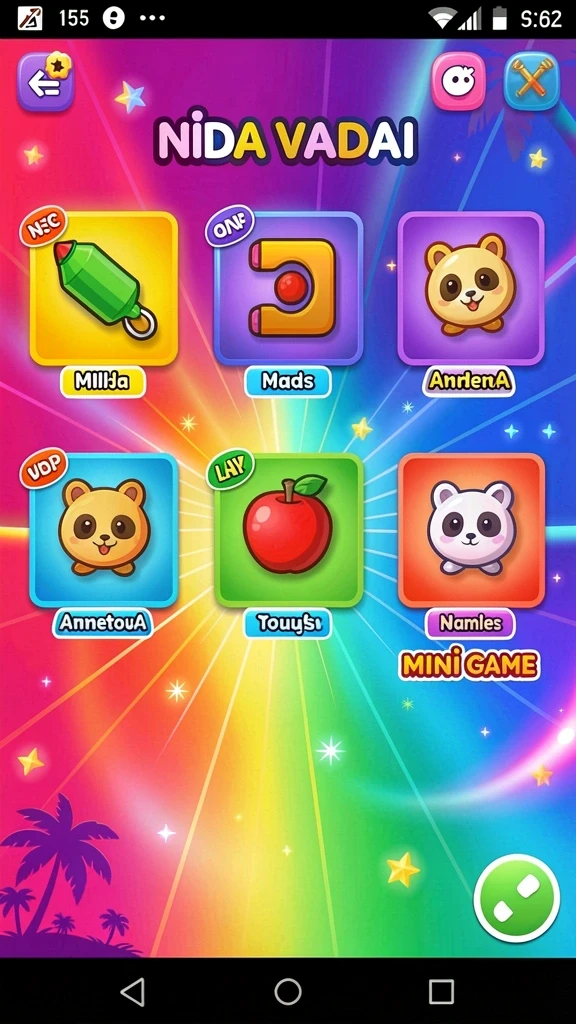Tap the green round button
Viewport: 576px width, 1024px height.
[517, 898]
